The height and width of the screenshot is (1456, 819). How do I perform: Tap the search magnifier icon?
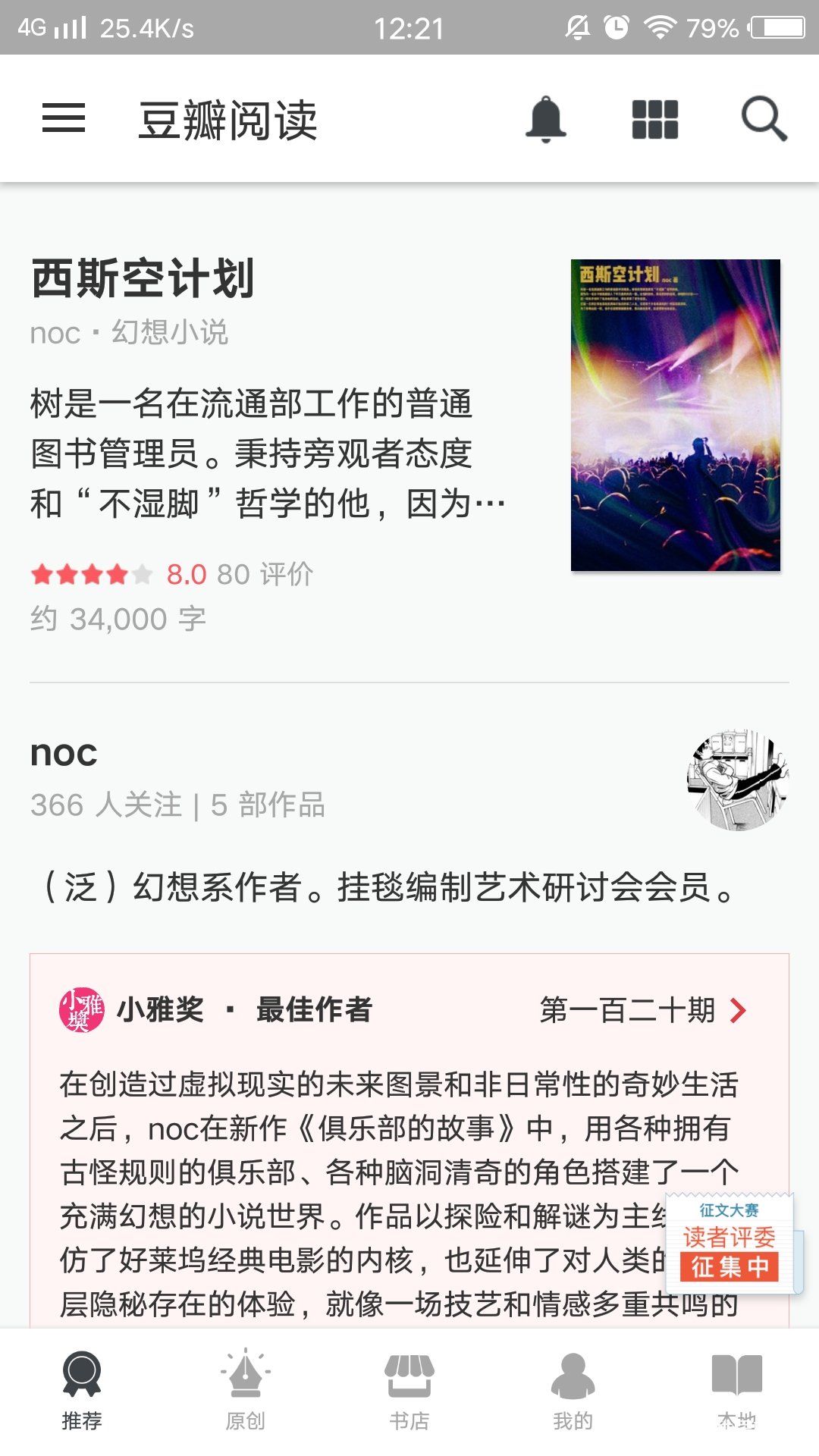point(764,119)
